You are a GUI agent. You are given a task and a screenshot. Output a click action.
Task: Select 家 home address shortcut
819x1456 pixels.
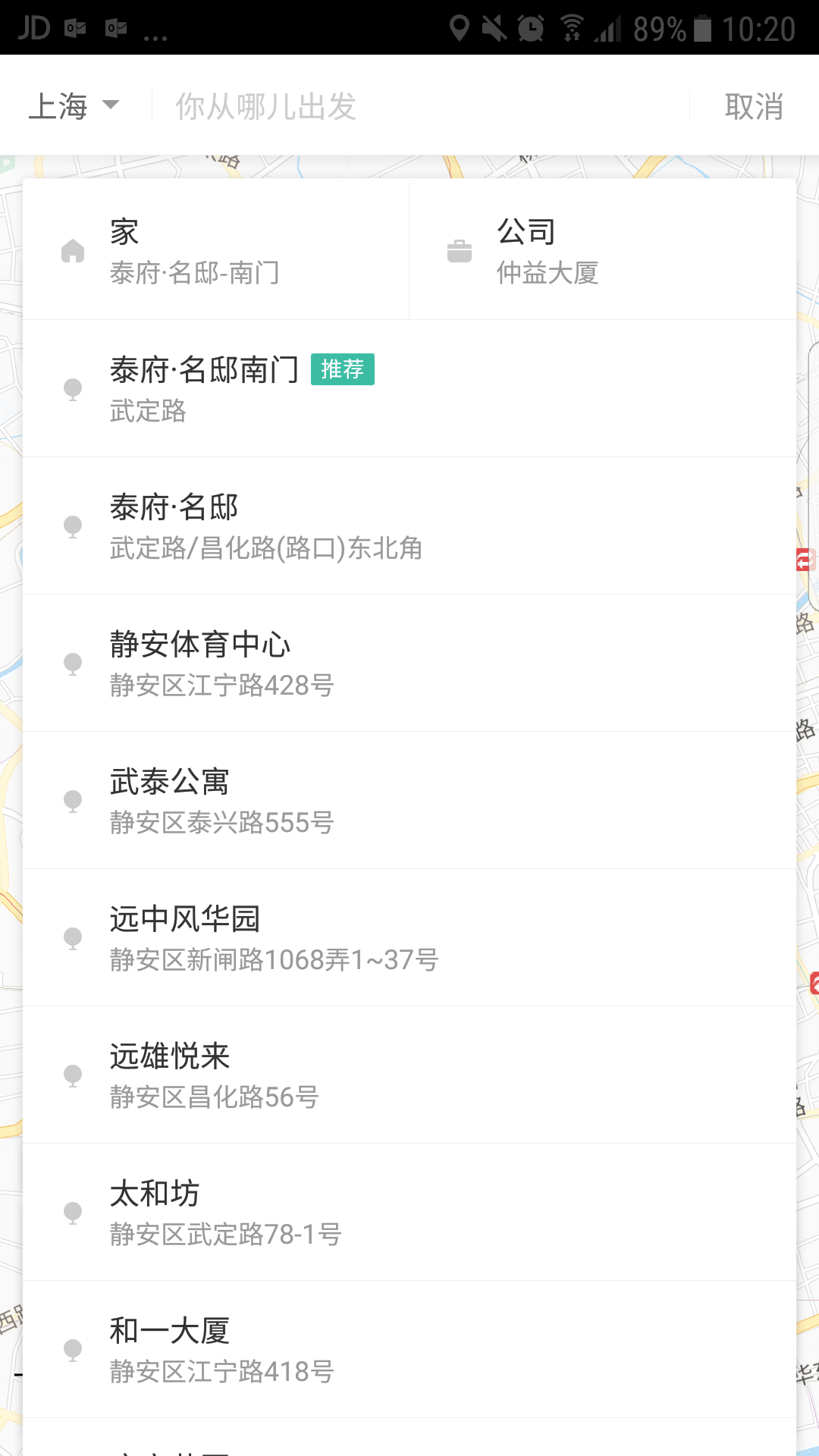[216, 251]
